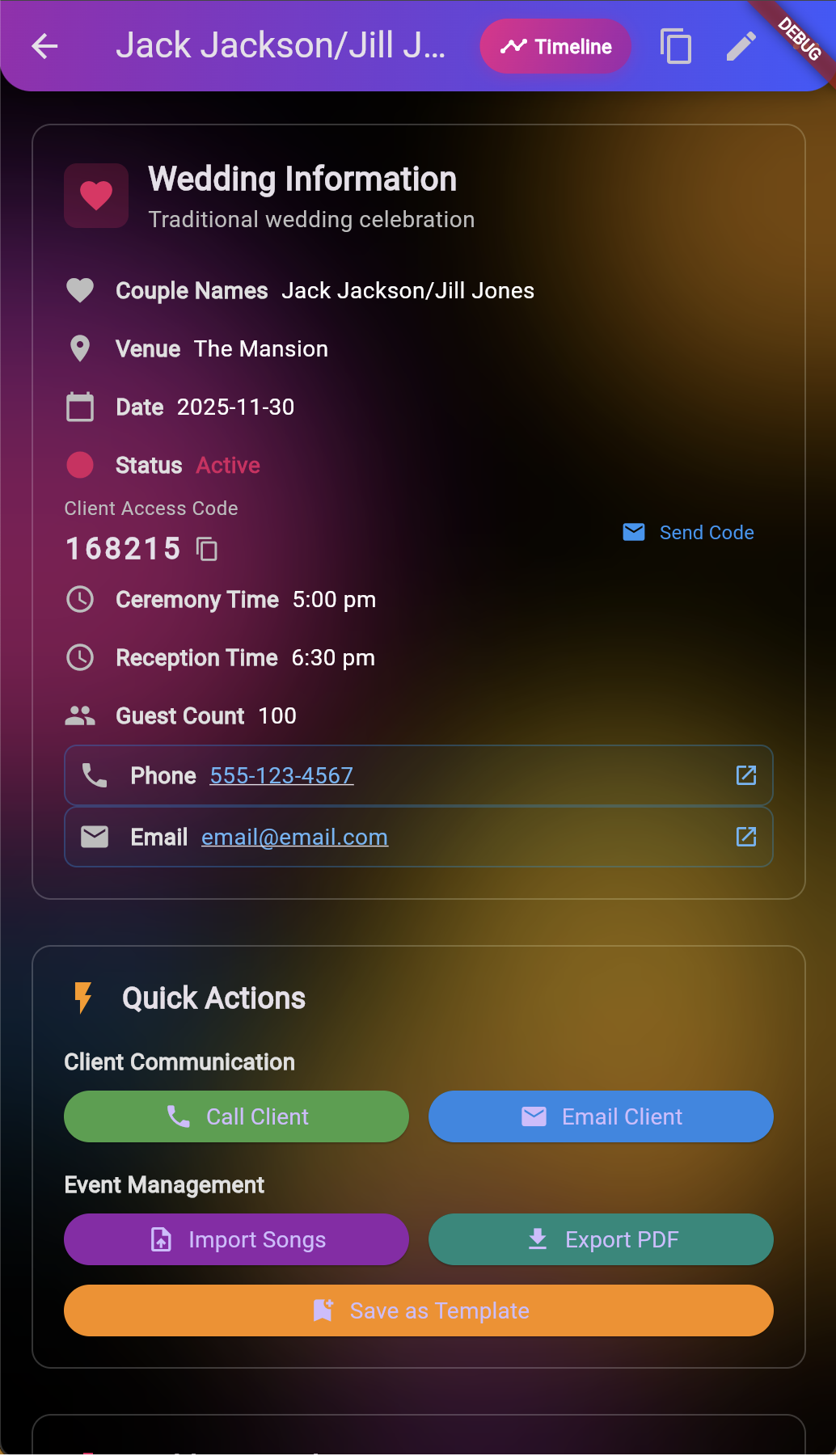Click the guest count people icon
The height and width of the screenshot is (1456, 836).
click(79, 715)
